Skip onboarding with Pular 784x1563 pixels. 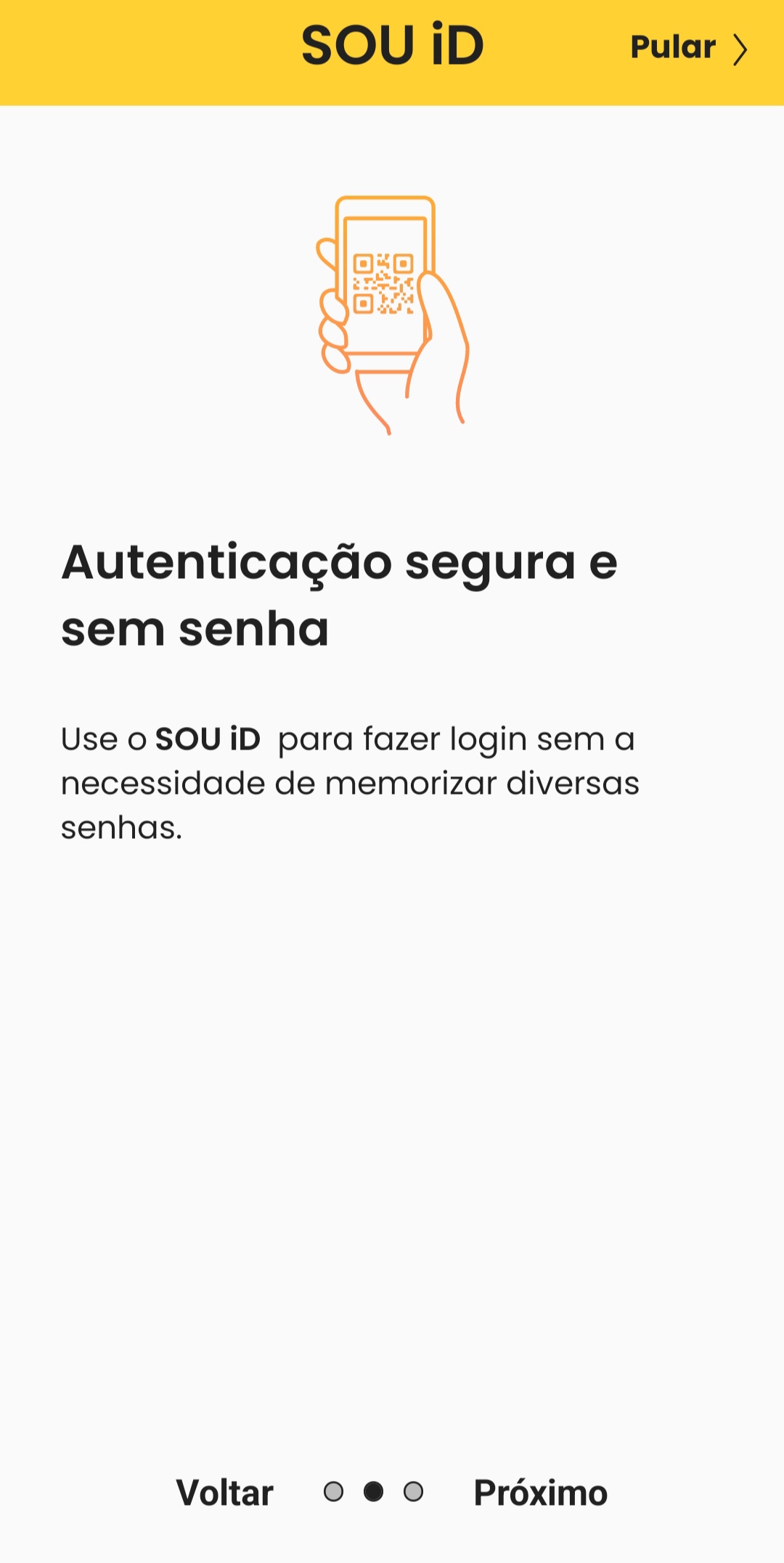[687, 48]
